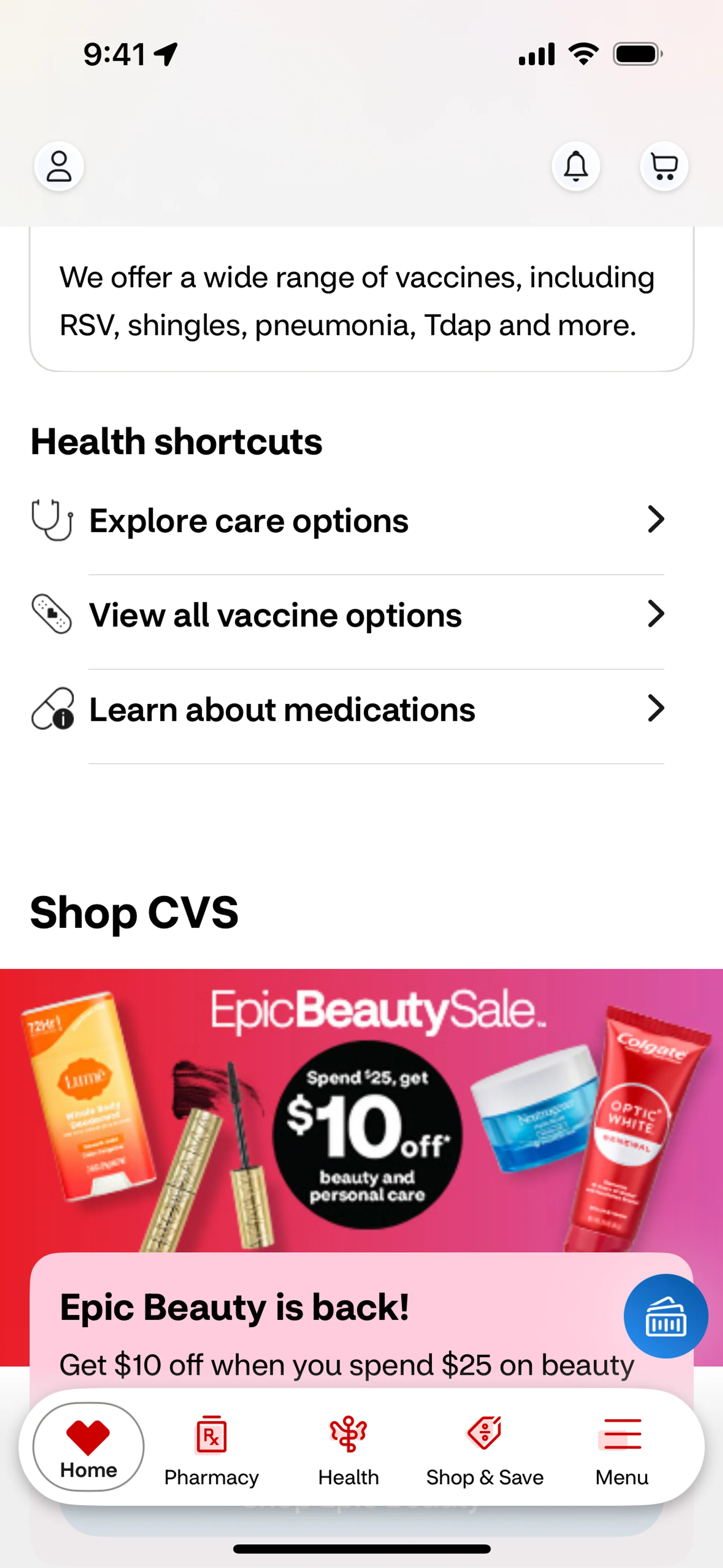The height and width of the screenshot is (1568, 723).
Task: Open the notifications bell
Action: pos(576,166)
